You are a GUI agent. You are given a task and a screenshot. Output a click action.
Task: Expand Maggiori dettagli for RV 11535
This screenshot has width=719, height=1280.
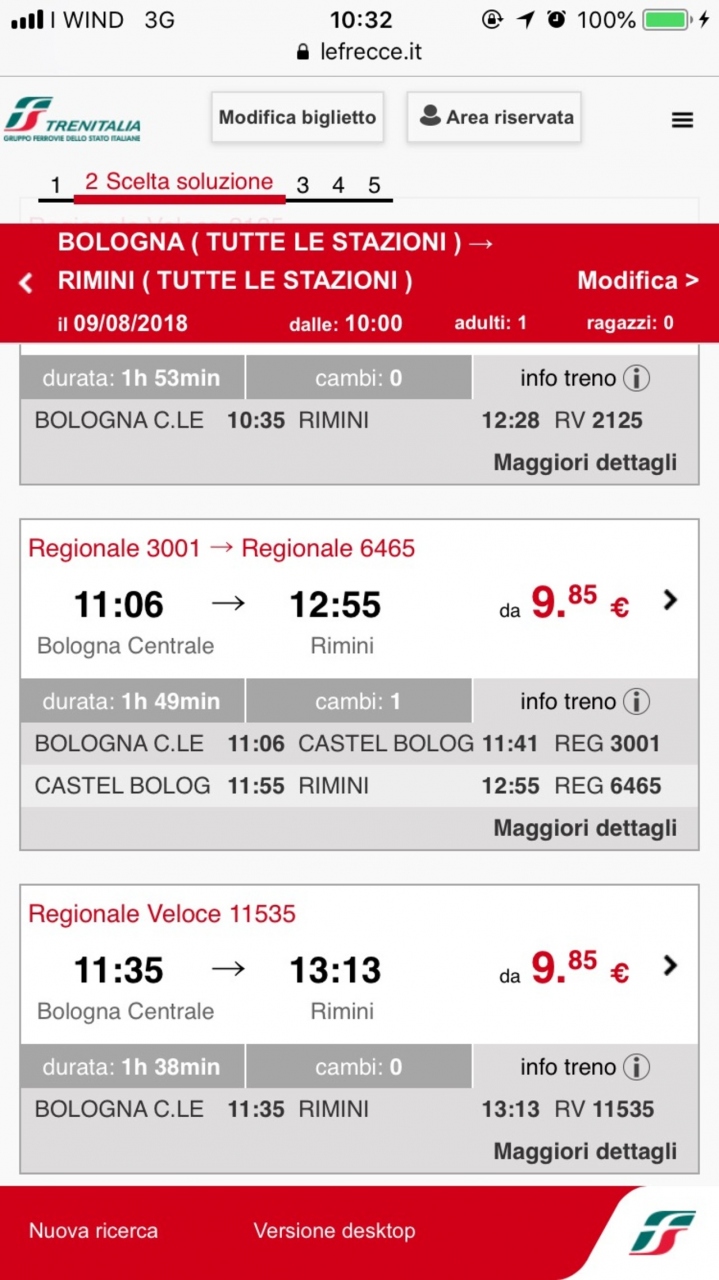585,1151
